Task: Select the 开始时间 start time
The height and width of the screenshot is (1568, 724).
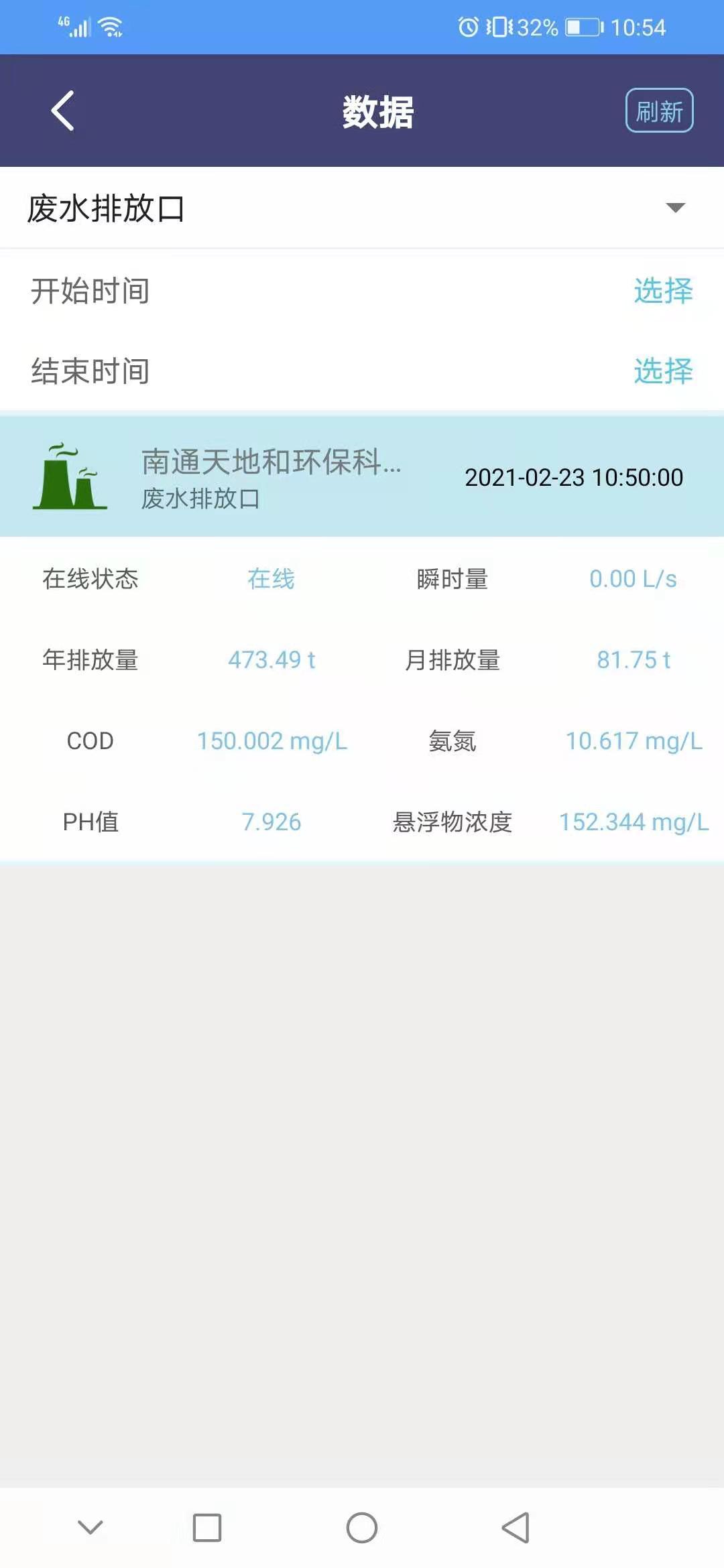Action: coord(662,291)
